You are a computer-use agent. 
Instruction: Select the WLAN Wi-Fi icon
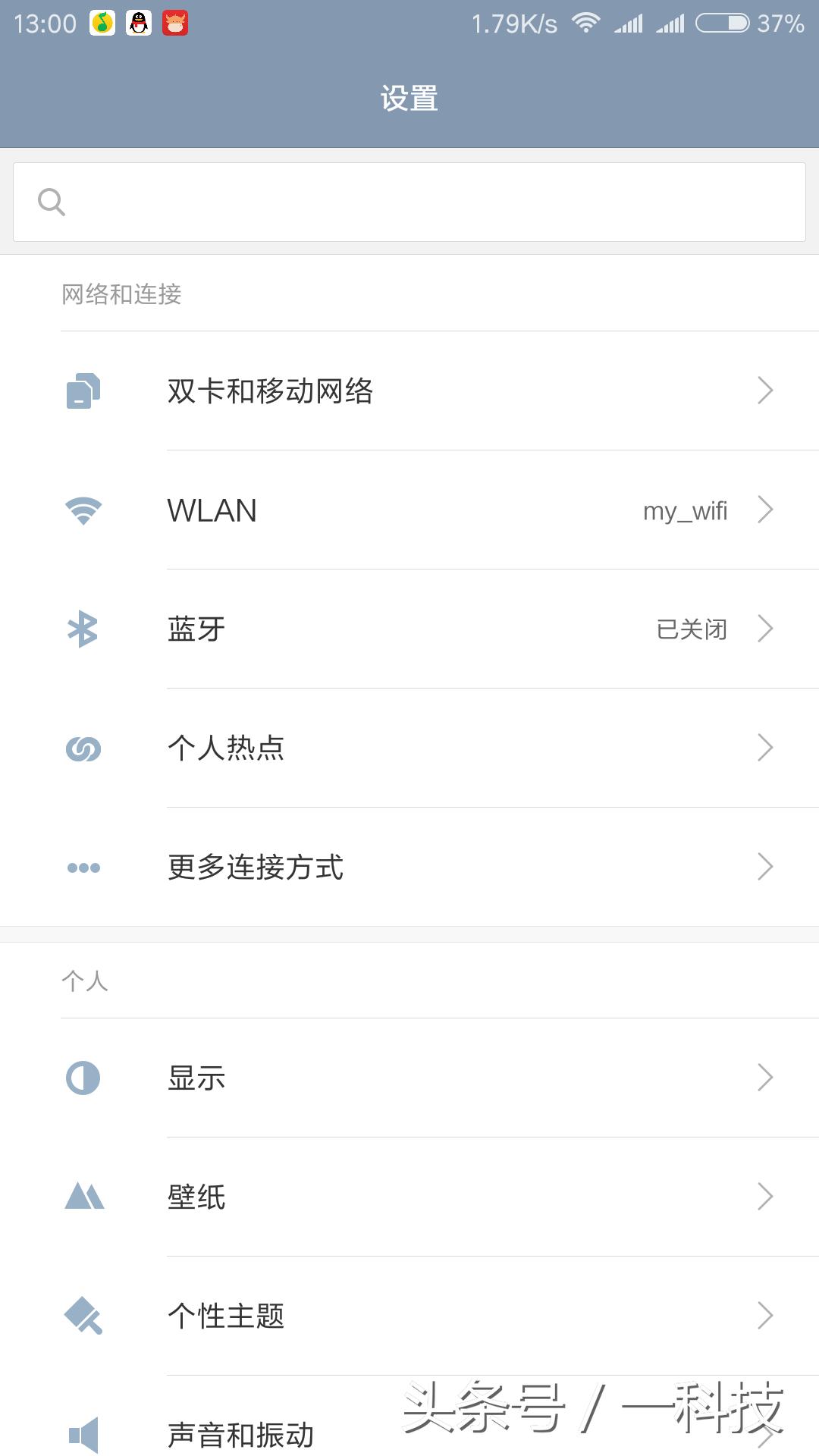point(83,510)
